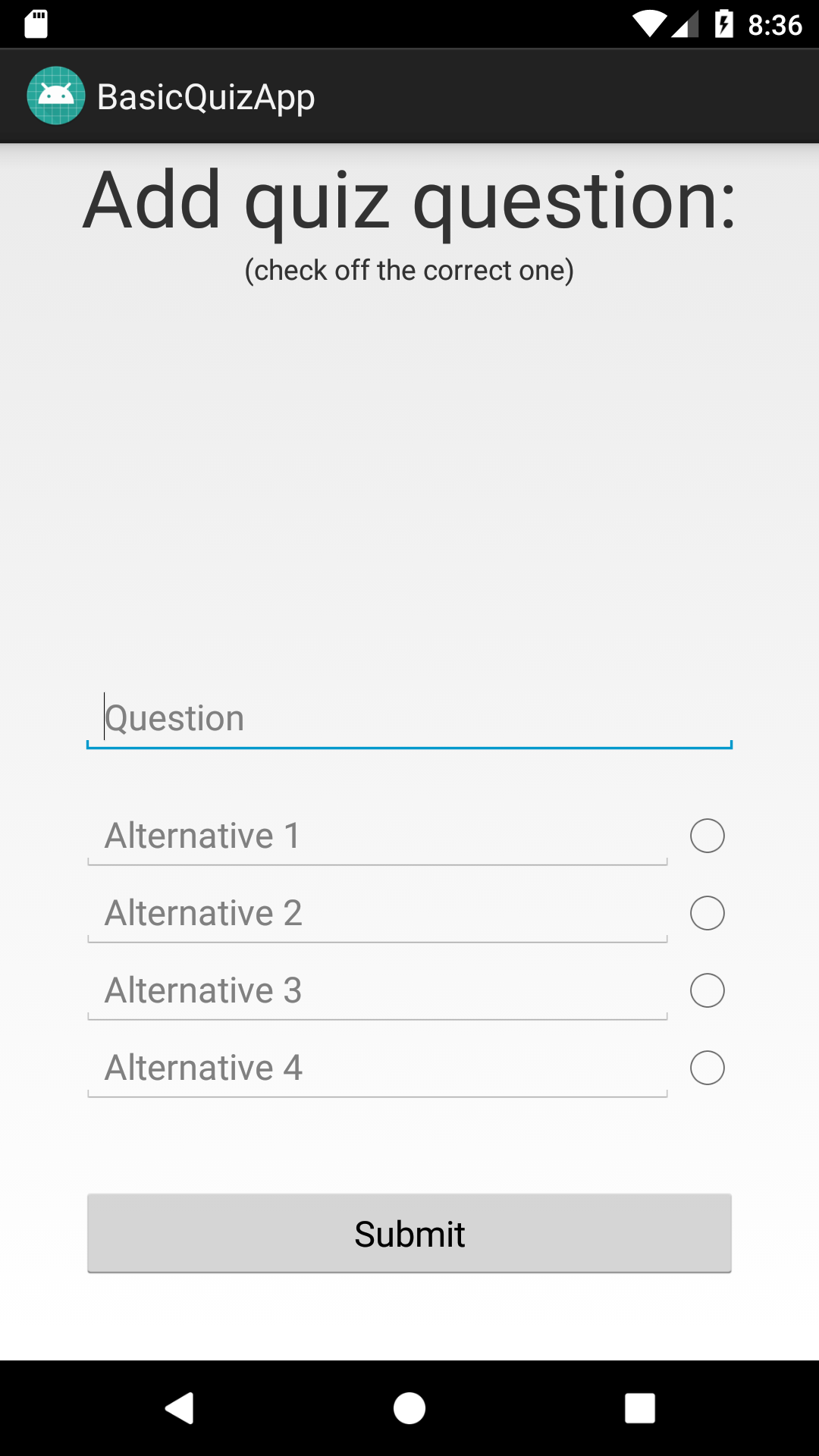Mark Alternative 2 as correct
This screenshot has width=819, height=1456.
point(708,913)
